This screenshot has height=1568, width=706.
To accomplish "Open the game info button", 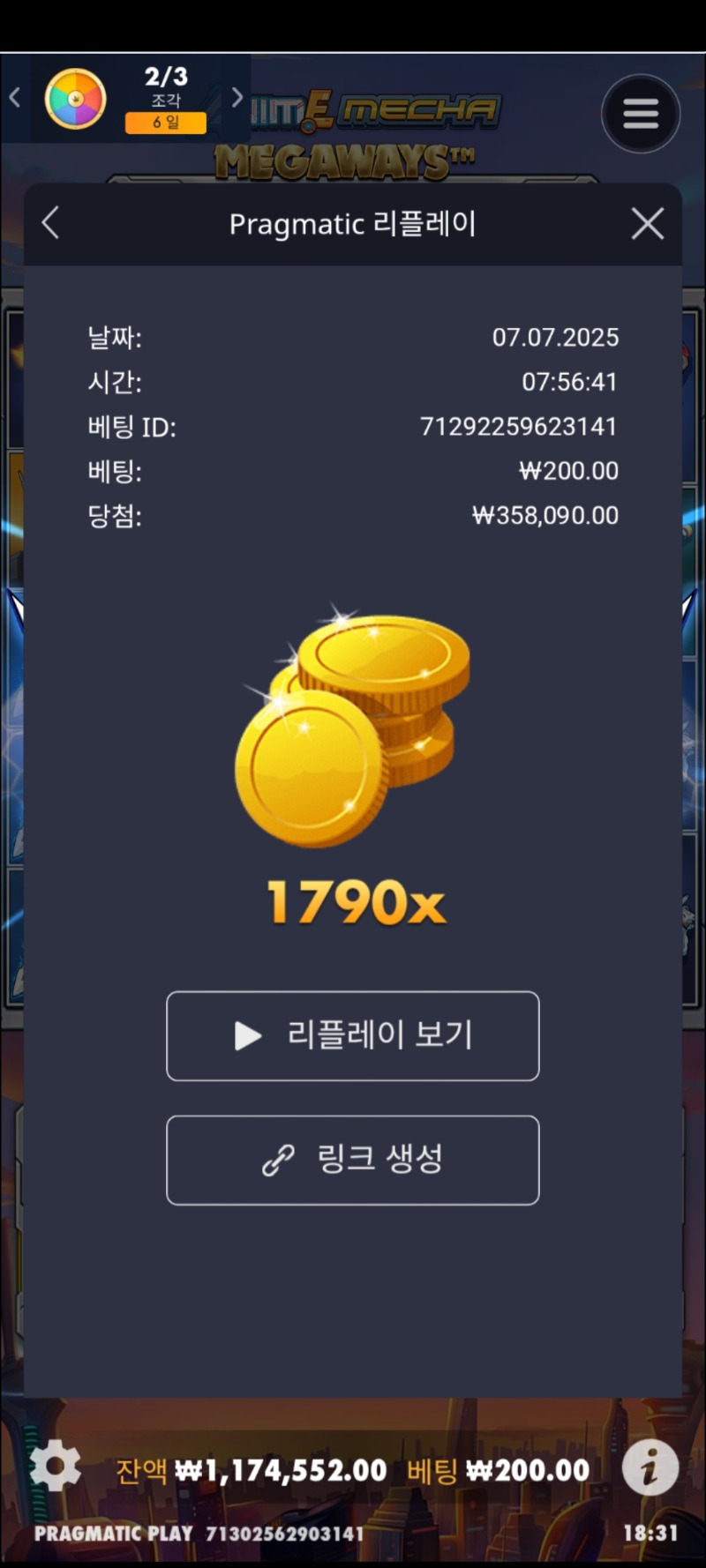I will [x=650, y=1467].
